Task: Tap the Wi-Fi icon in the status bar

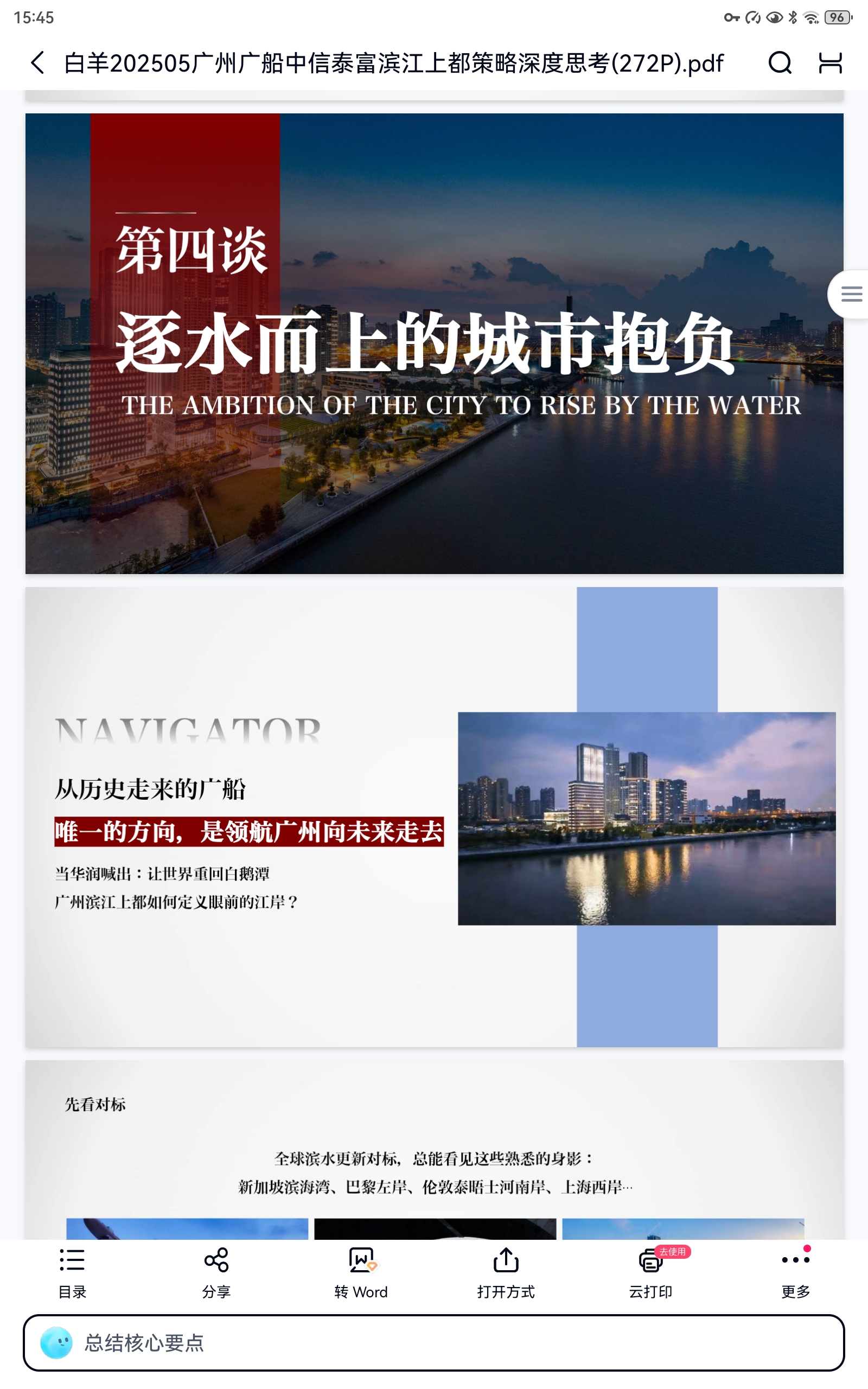Action: [811, 17]
